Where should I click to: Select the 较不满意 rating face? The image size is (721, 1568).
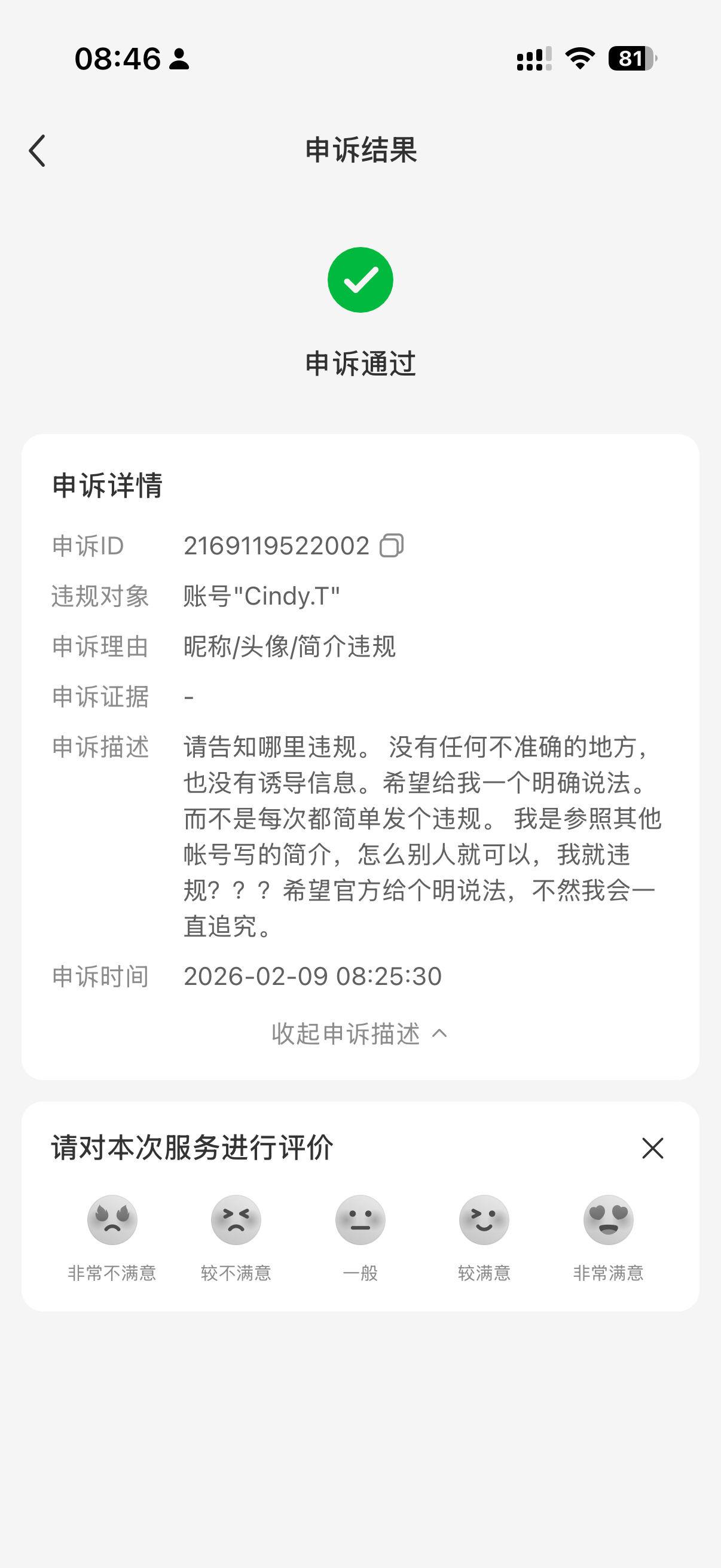click(236, 1221)
